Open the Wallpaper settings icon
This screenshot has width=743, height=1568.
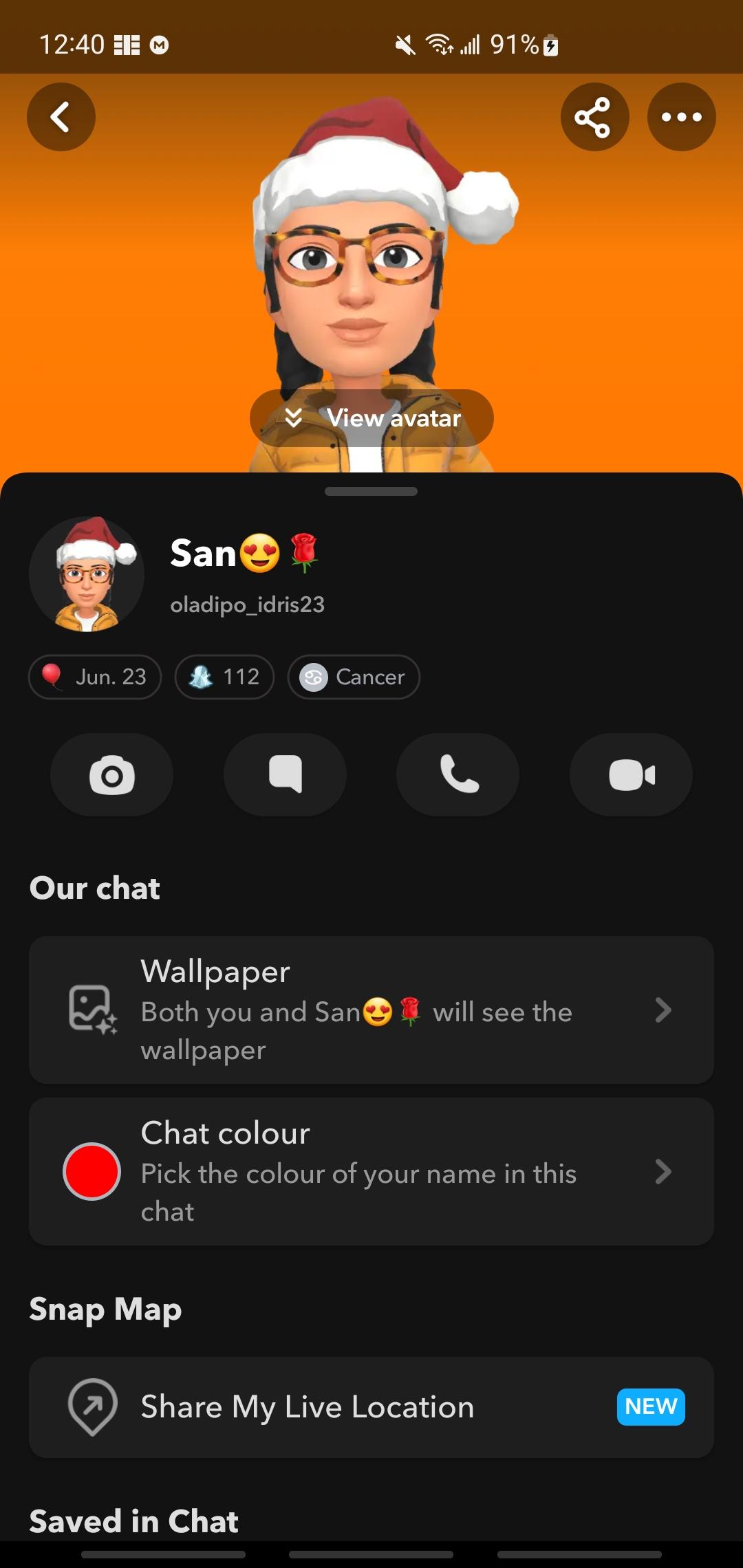[91, 1010]
